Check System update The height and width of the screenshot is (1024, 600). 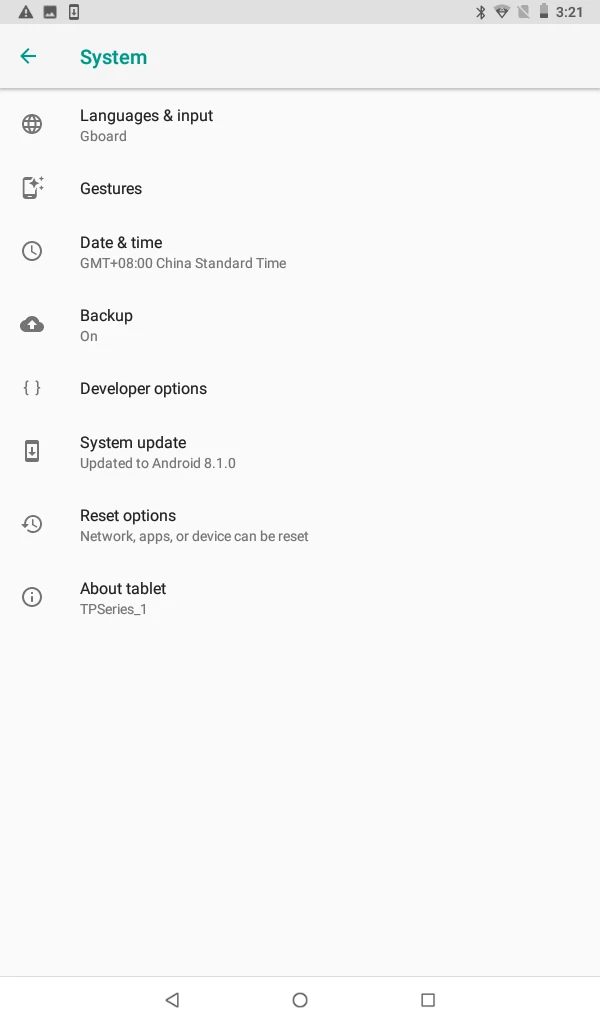coord(133,452)
